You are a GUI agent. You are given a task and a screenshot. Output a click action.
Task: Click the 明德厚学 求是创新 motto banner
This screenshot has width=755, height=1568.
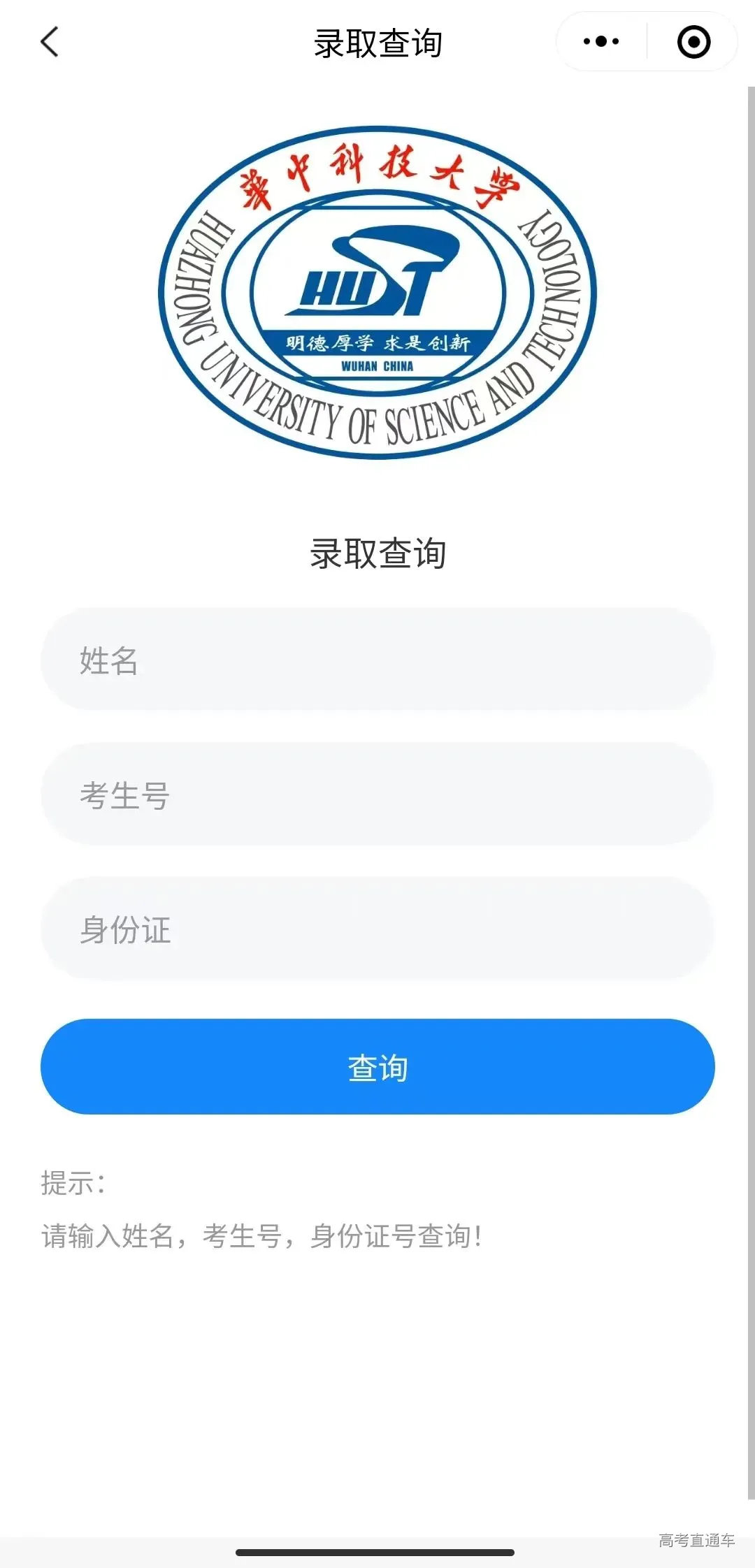[x=377, y=340]
